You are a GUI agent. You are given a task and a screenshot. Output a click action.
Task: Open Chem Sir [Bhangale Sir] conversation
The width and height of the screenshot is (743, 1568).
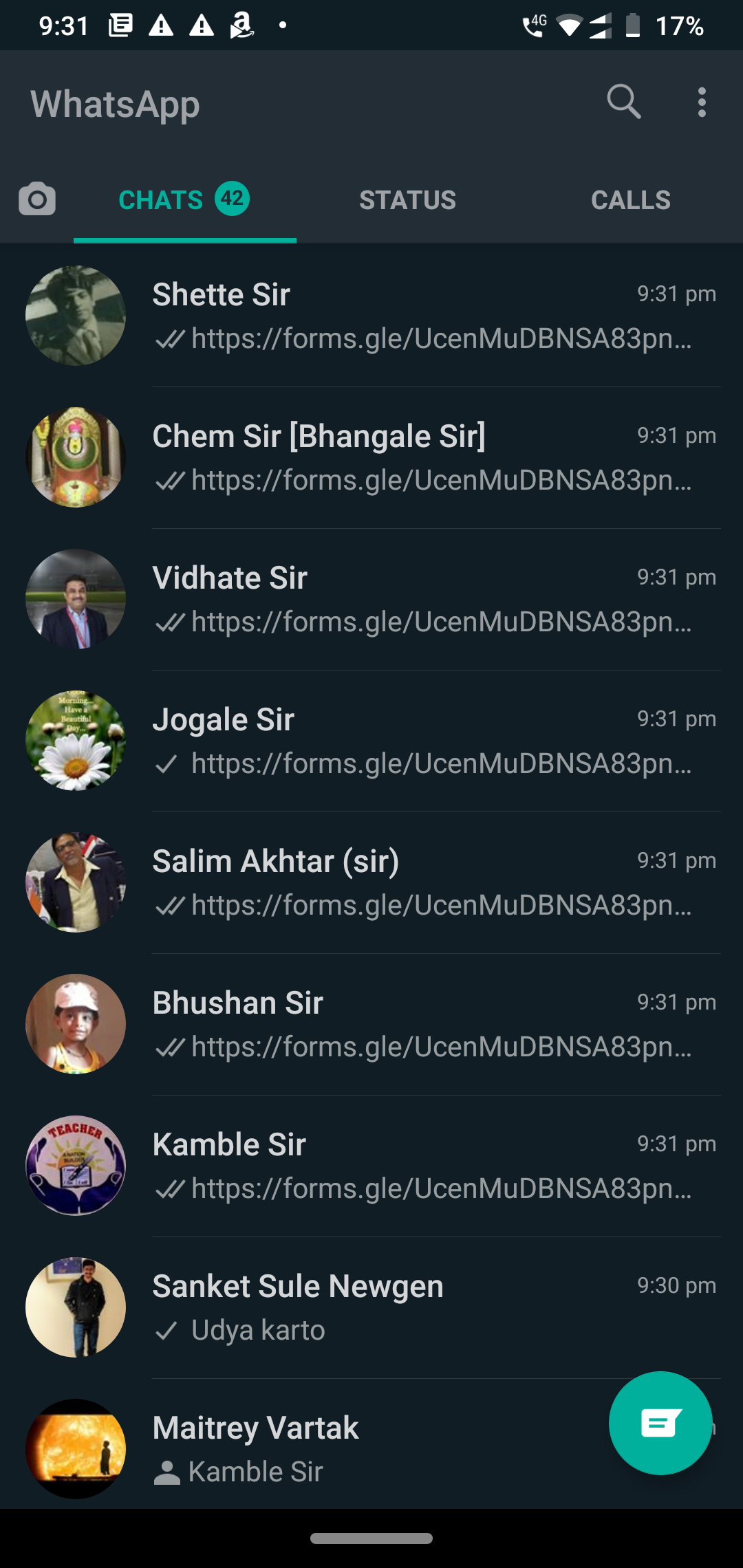tap(413, 458)
